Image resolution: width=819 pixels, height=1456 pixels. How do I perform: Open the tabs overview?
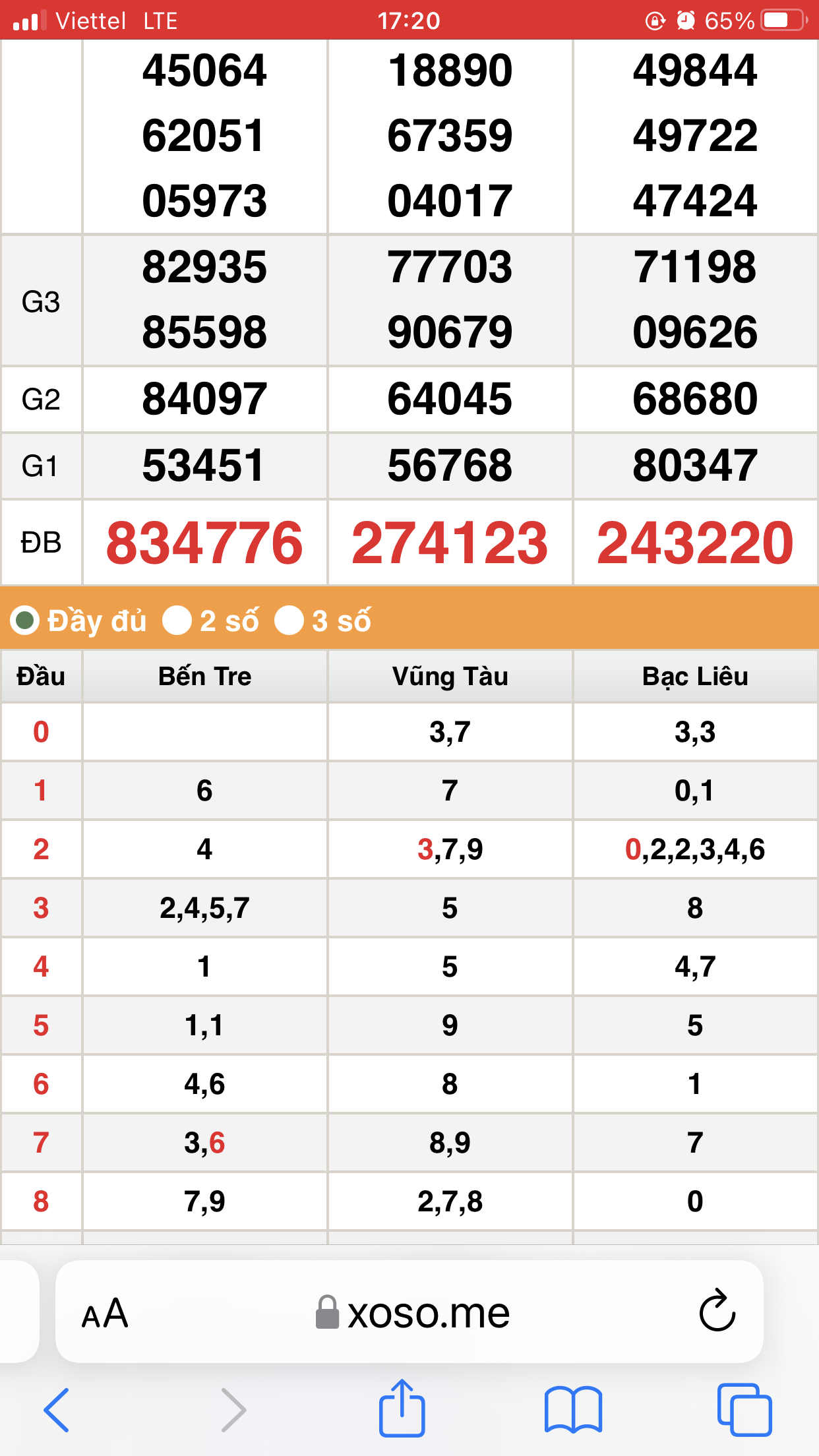tap(744, 1410)
